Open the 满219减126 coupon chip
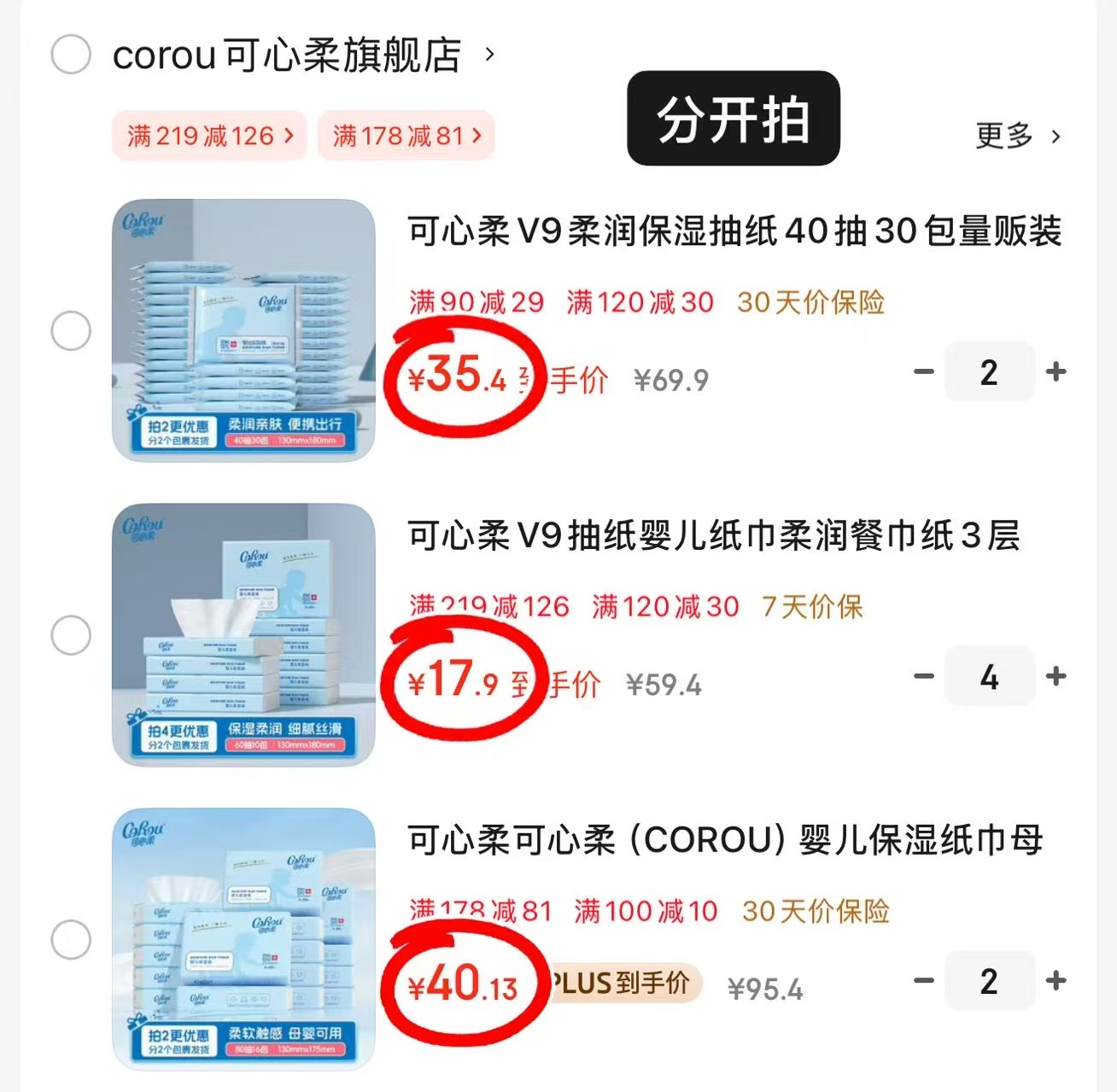 (x=209, y=136)
